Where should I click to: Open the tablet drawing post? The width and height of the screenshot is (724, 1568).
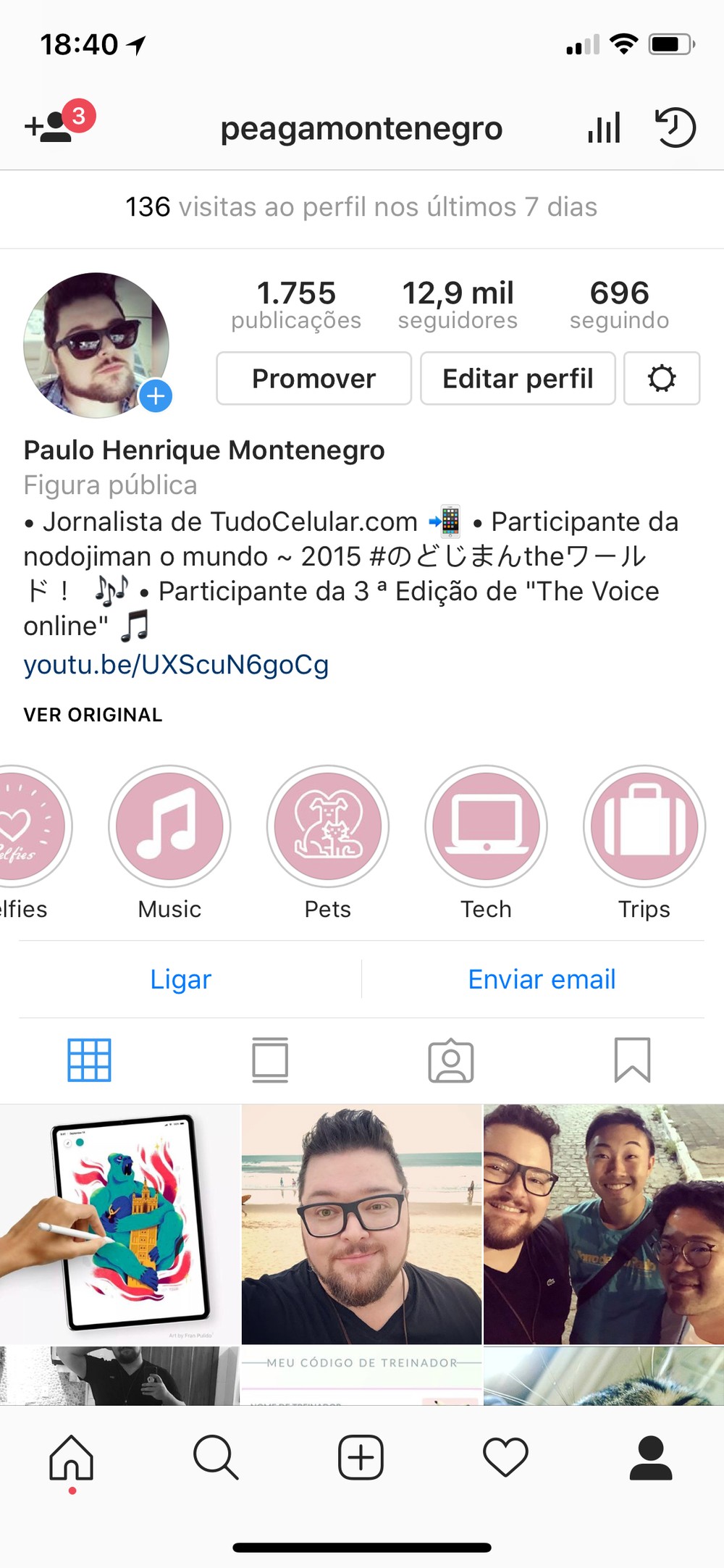pos(119,1224)
